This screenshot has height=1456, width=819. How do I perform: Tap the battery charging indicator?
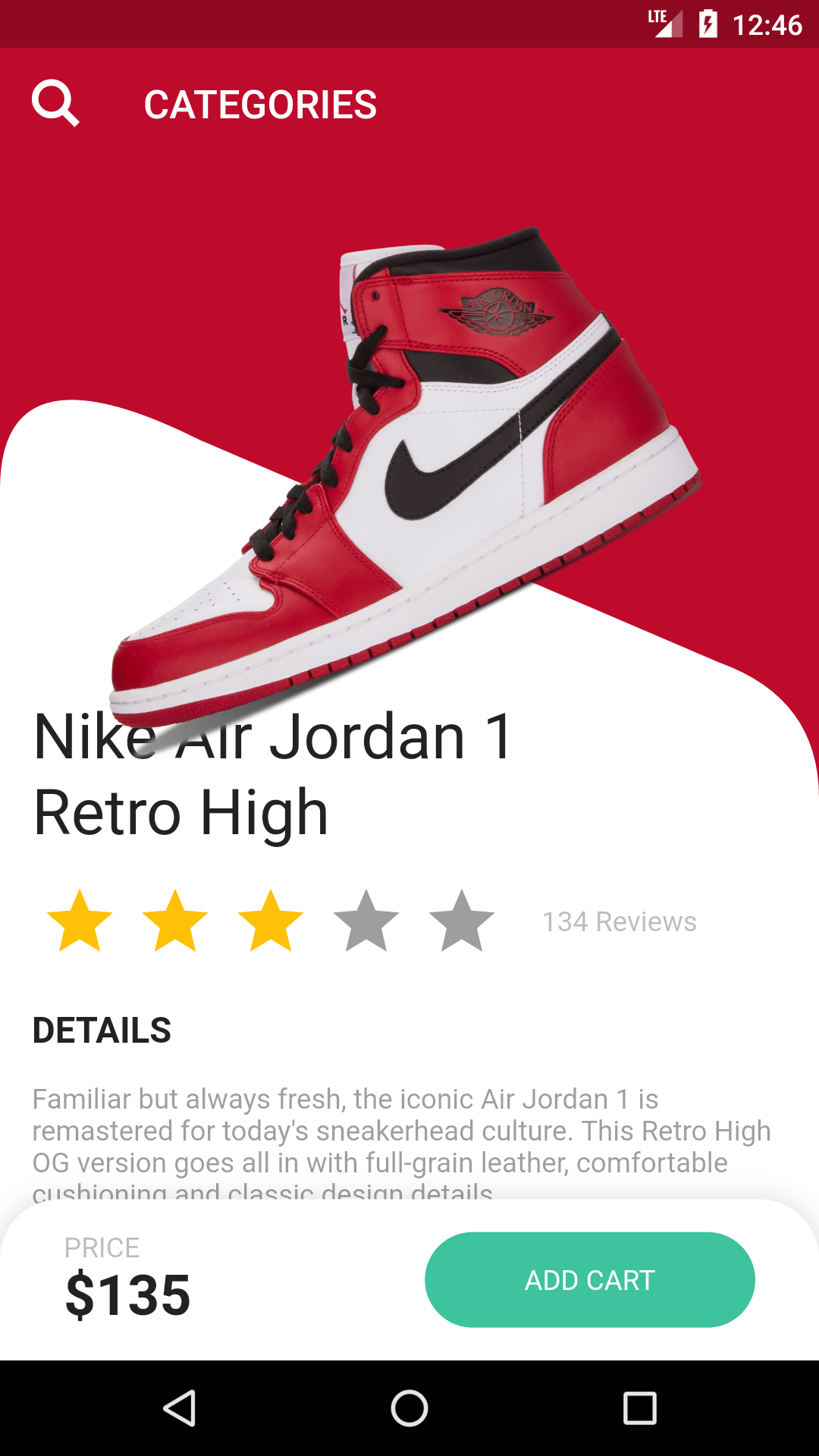[x=708, y=24]
